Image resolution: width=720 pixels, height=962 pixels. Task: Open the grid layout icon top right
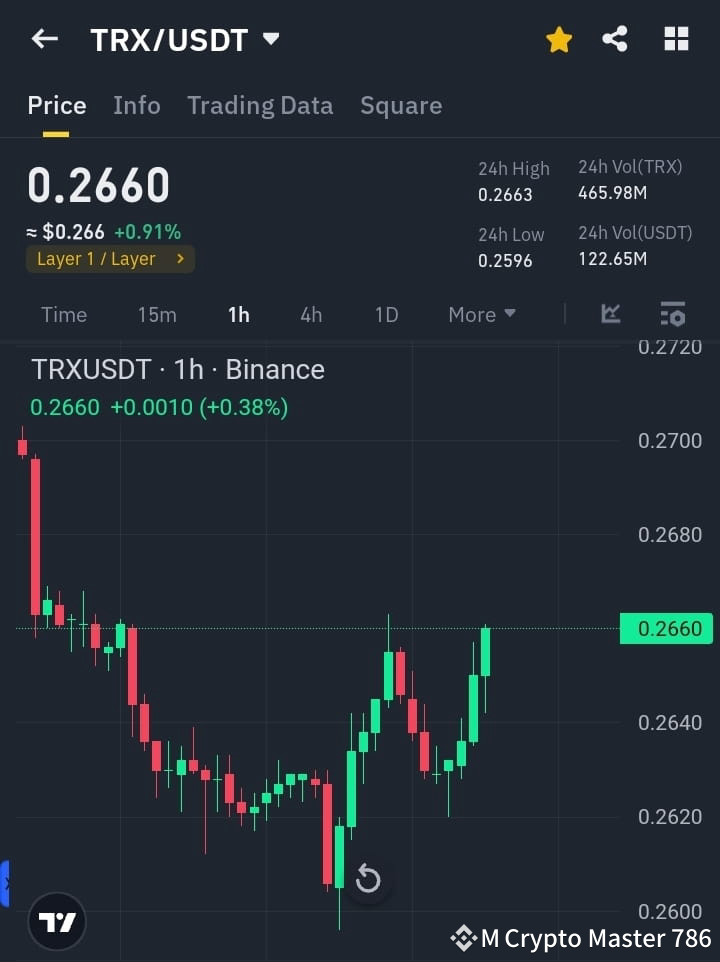point(676,39)
